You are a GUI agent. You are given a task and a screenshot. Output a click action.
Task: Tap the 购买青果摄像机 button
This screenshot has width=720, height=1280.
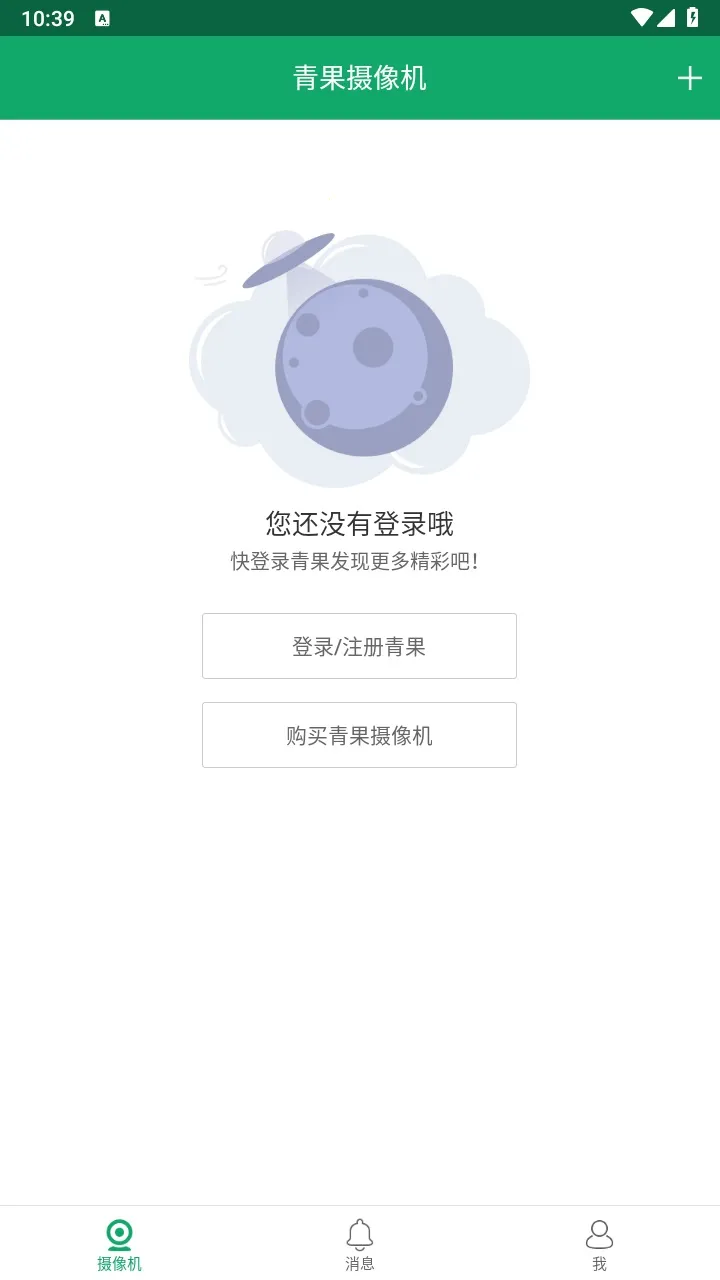pyautogui.click(x=359, y=735)
